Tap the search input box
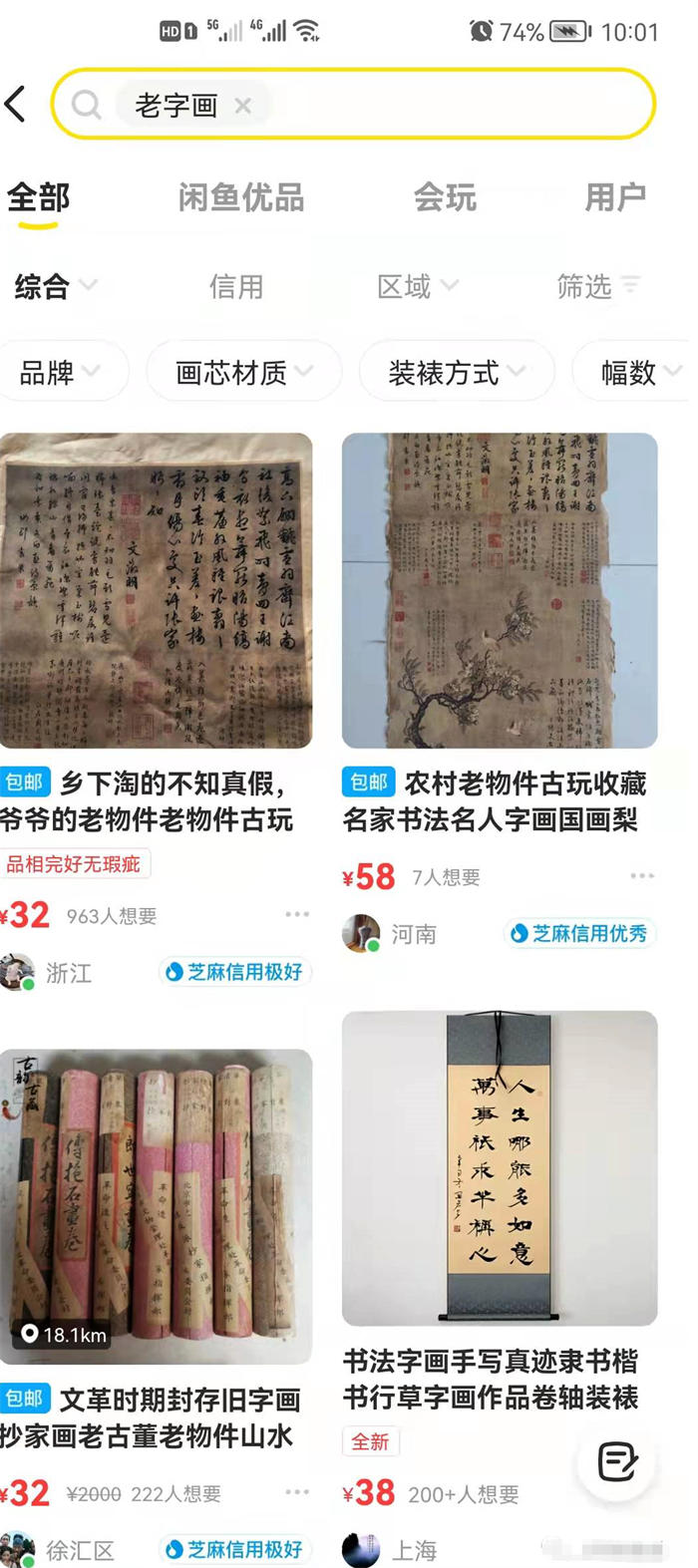This screenshot has height=1568, width=698. [449, 104]
